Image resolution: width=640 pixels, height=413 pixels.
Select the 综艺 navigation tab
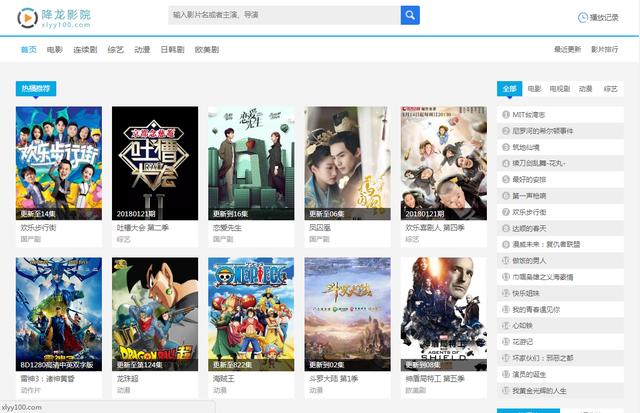click(114, 49)
